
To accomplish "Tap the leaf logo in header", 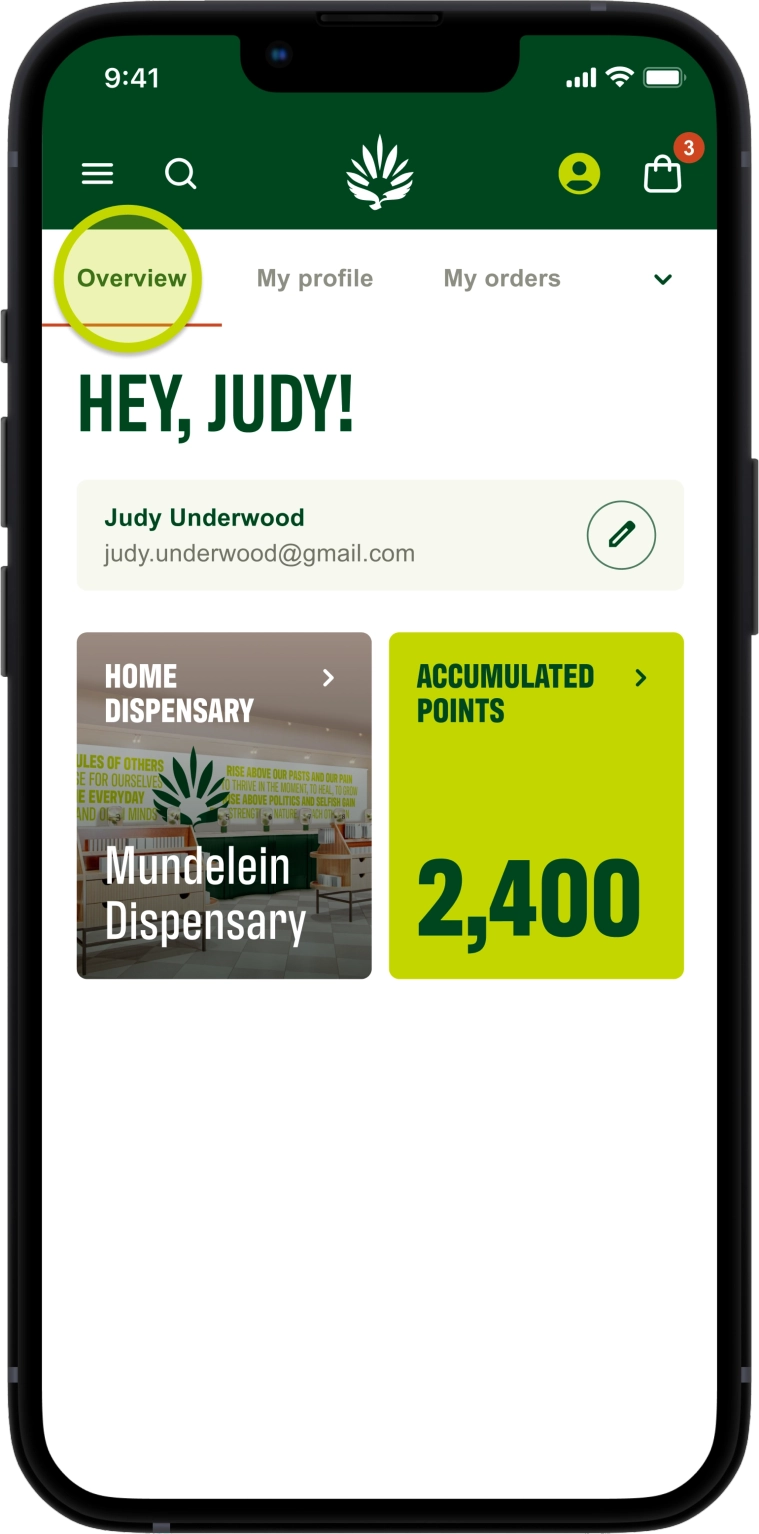I will 380,173.
